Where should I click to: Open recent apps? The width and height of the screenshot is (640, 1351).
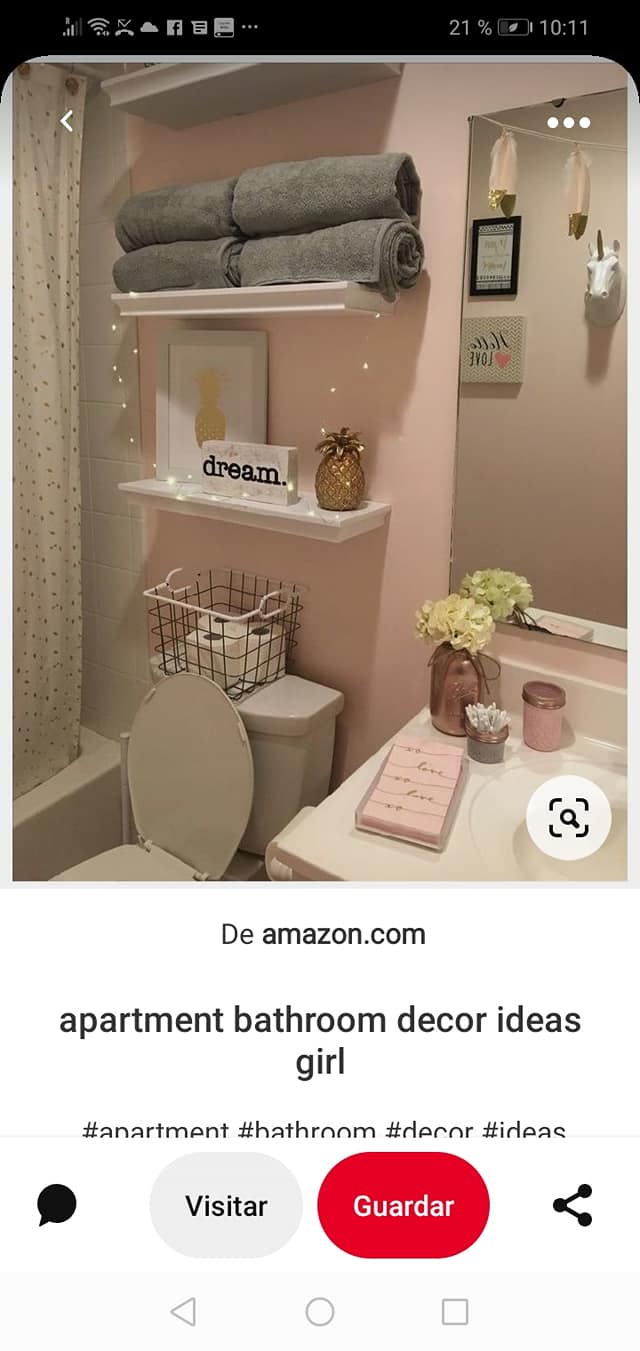[x=455, y=1311]
